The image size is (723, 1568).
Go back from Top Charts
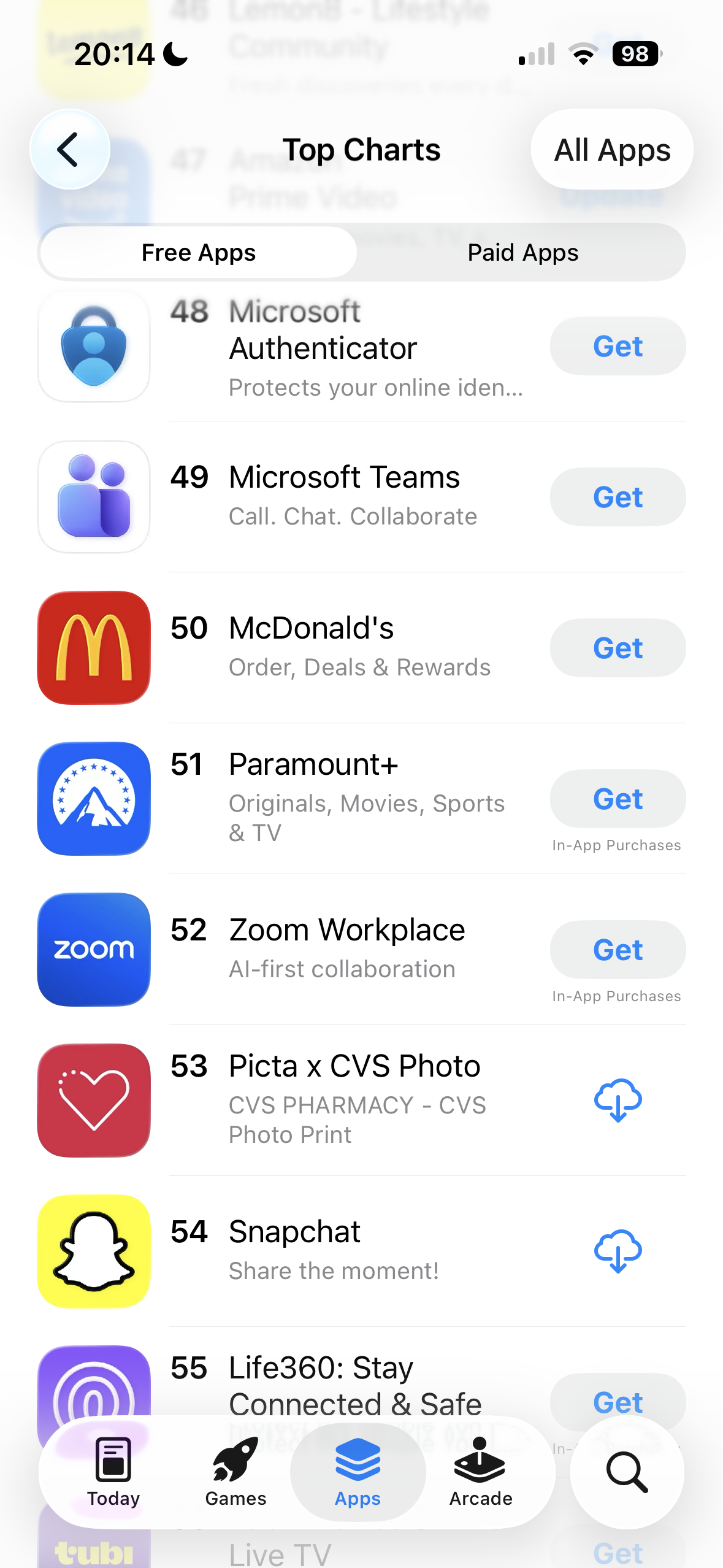point(69,149)
